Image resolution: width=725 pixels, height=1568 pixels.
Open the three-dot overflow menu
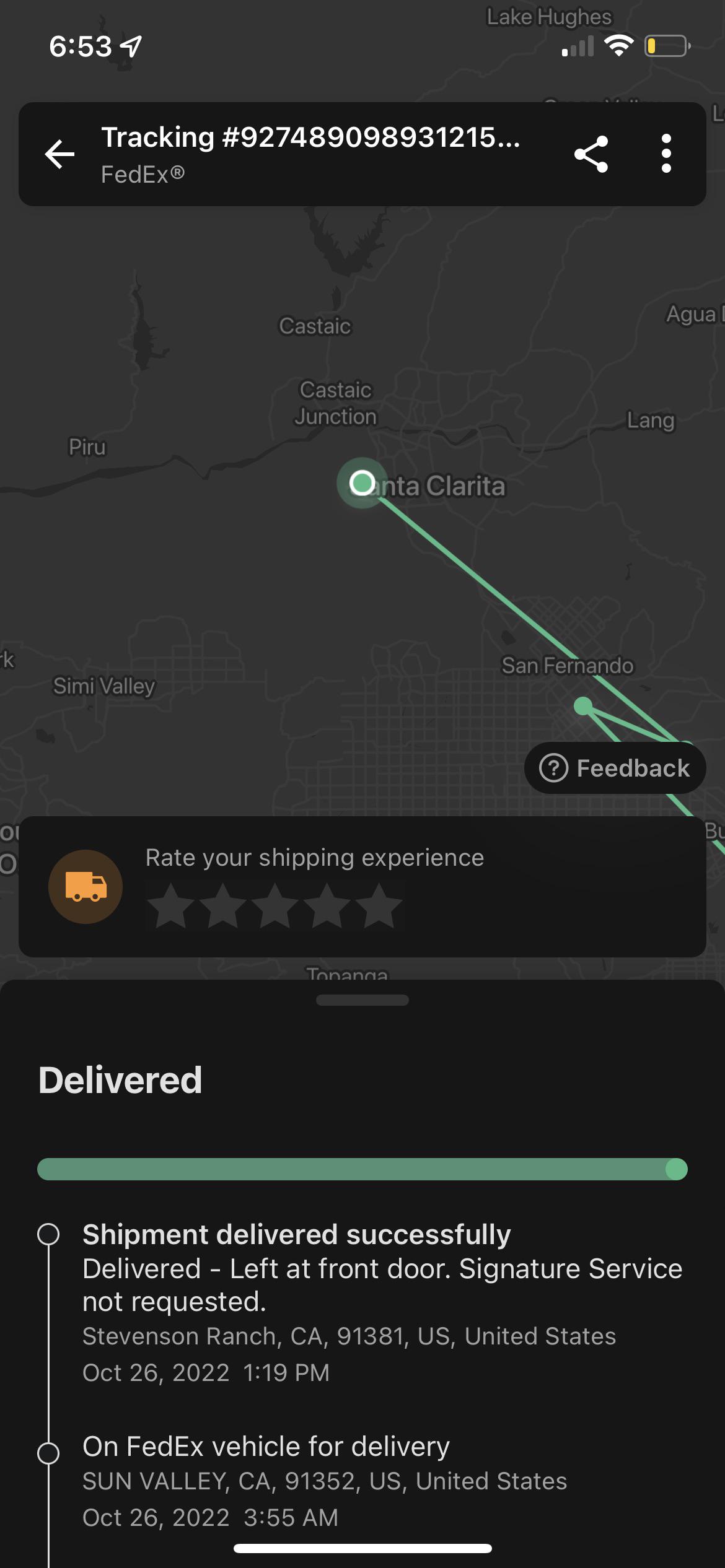click(666, 154)
